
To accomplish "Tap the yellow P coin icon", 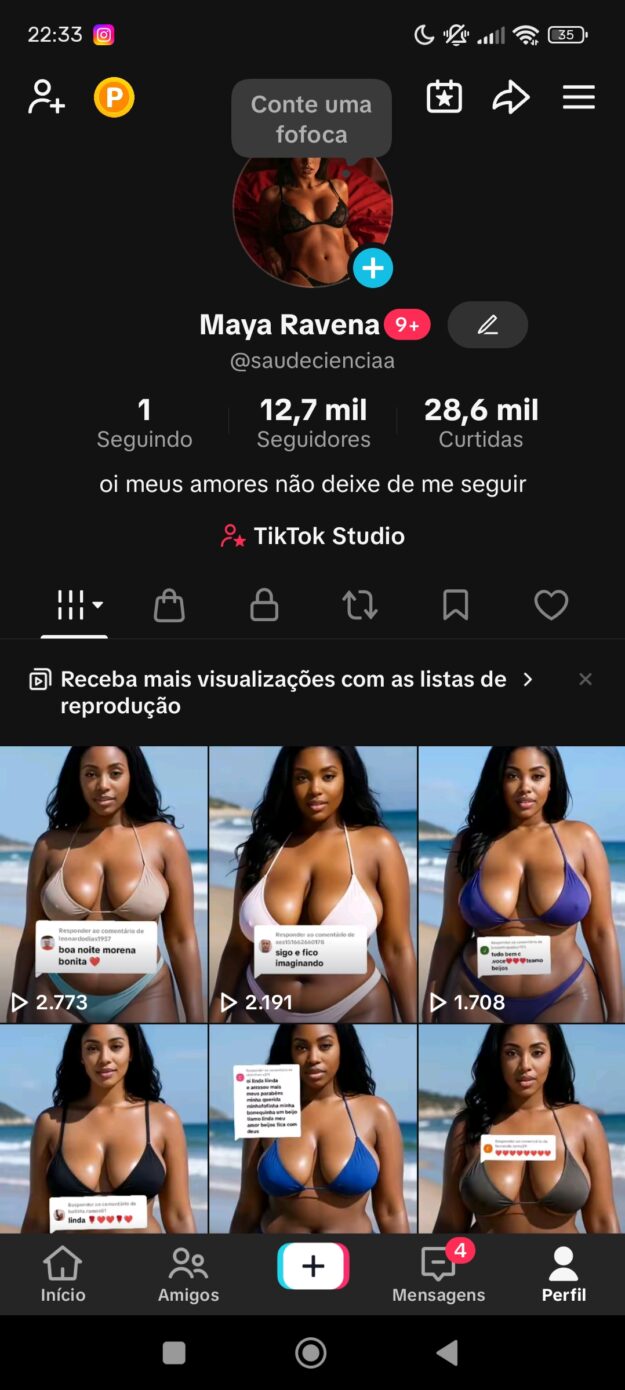I will point(114,97).
